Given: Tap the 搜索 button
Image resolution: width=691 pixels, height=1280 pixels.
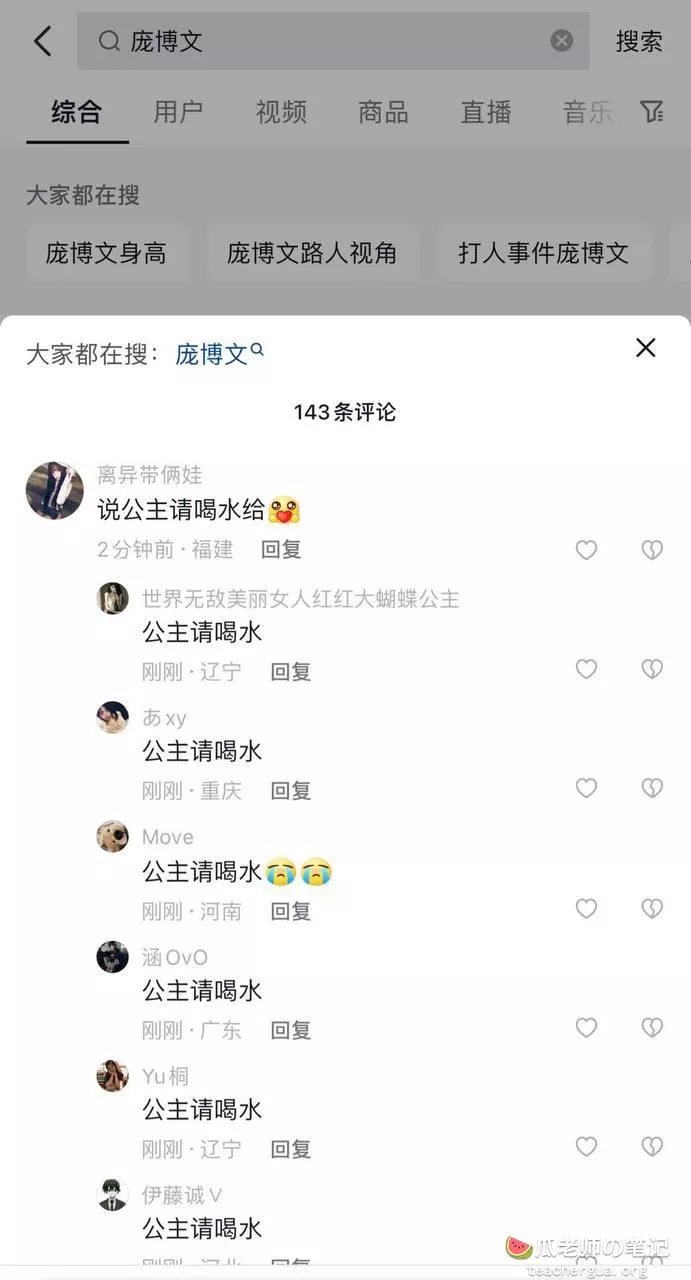Looking at the screenshot, I should click(639, 41).
